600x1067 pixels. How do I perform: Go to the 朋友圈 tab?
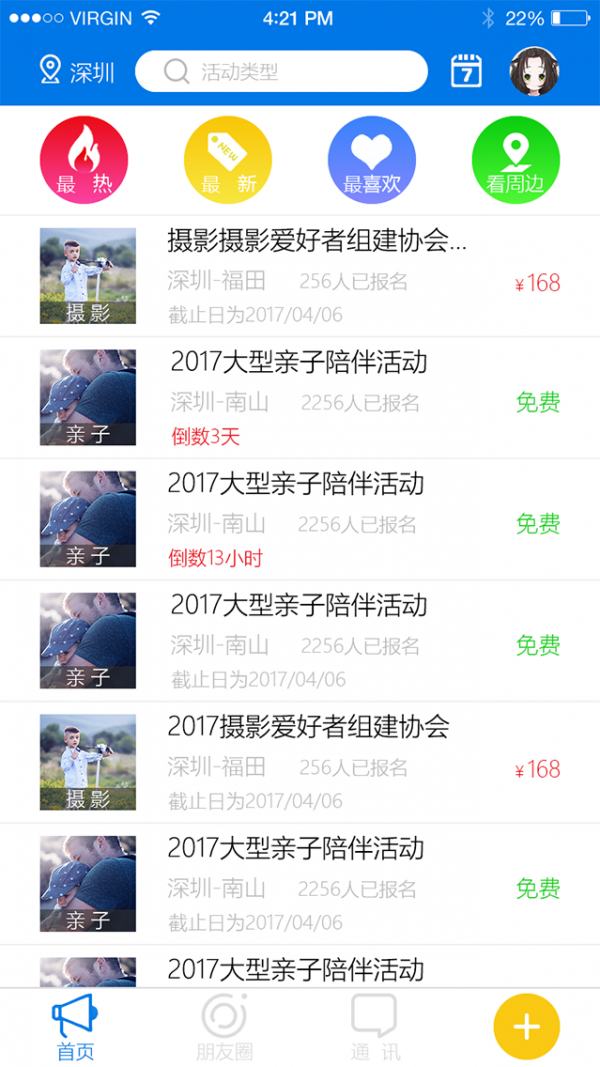tap(224, 1027)
